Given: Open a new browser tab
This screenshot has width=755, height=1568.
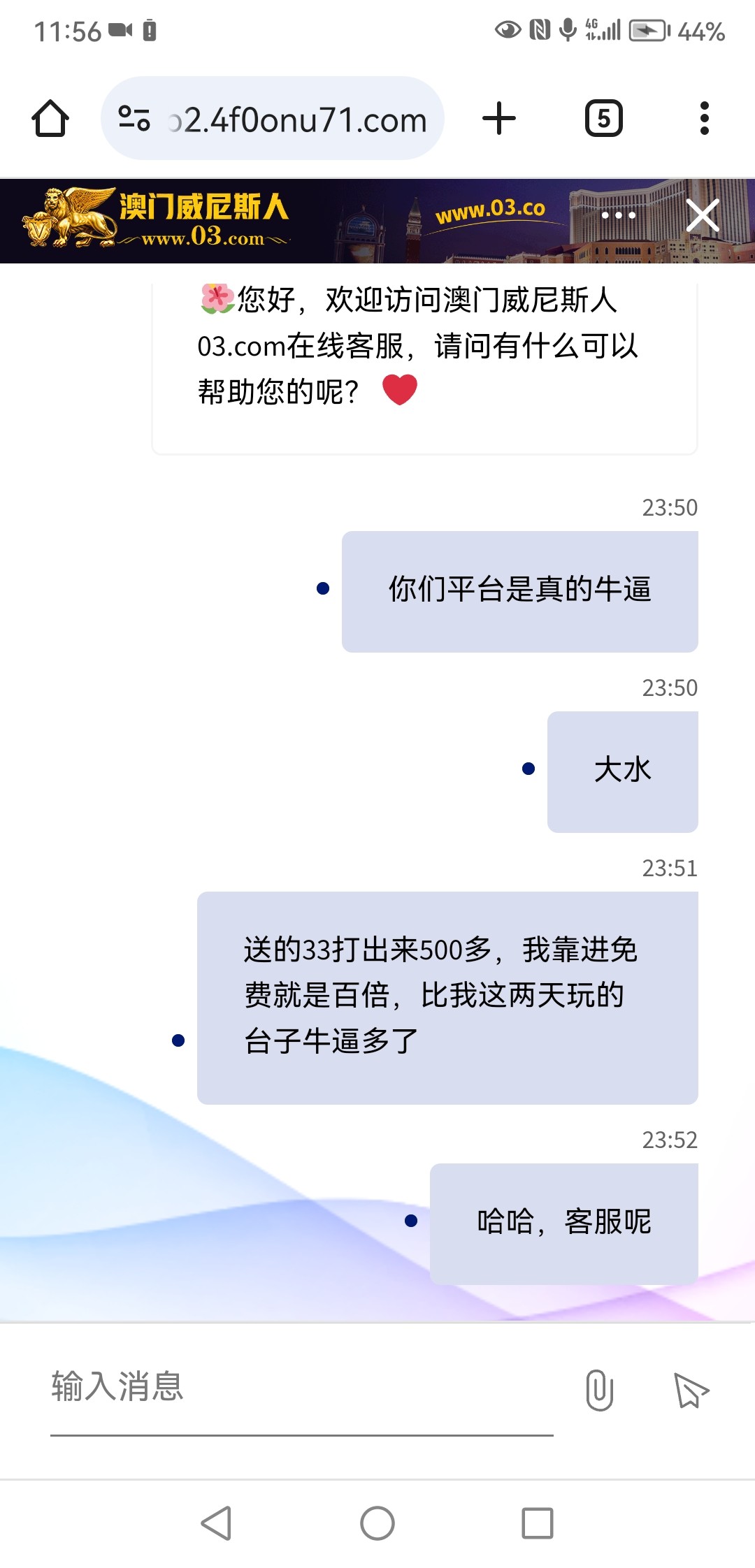Looking at the screenshot, I should click(499, 119).
